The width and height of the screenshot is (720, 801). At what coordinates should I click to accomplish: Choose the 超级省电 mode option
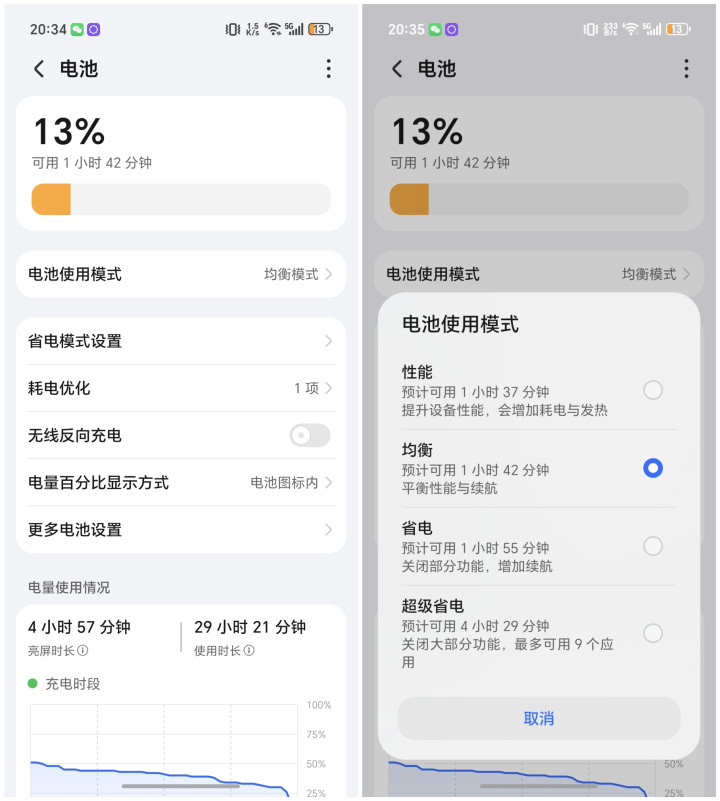pos(539,633)
